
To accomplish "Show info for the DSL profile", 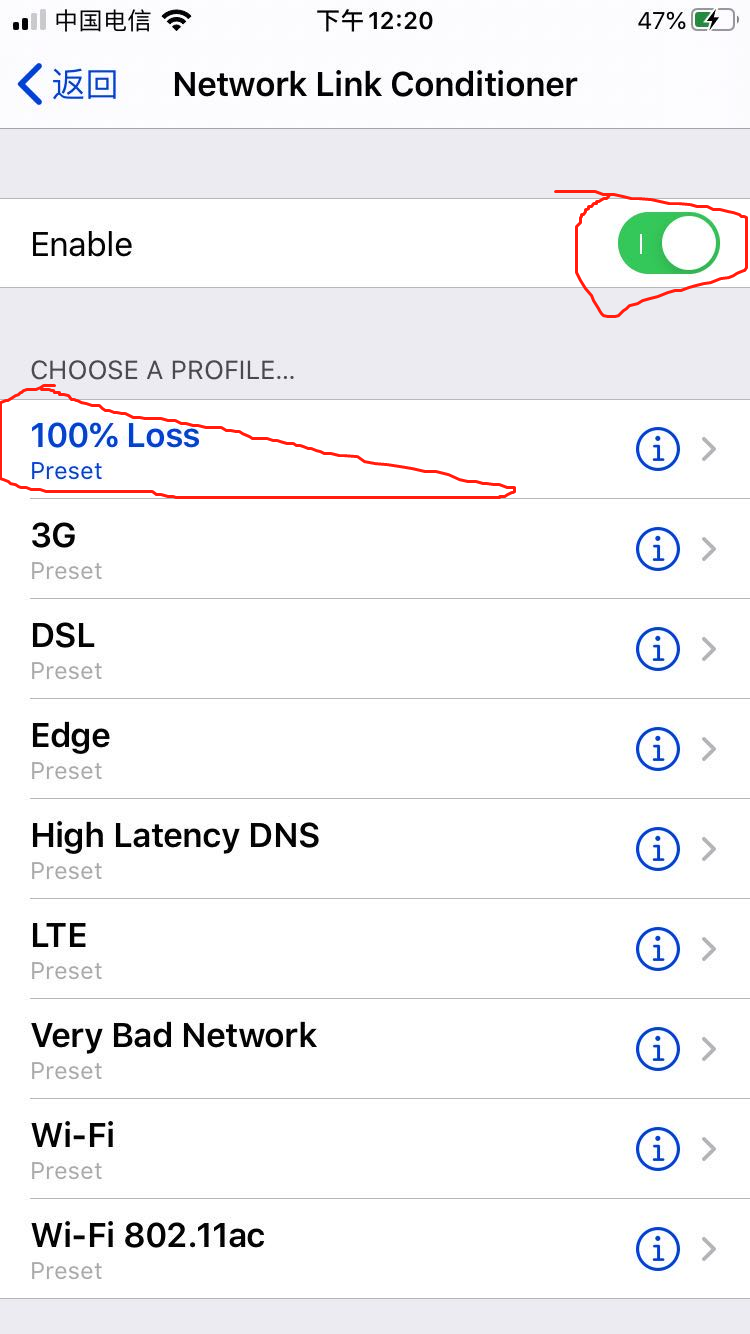I will (657, 649).
